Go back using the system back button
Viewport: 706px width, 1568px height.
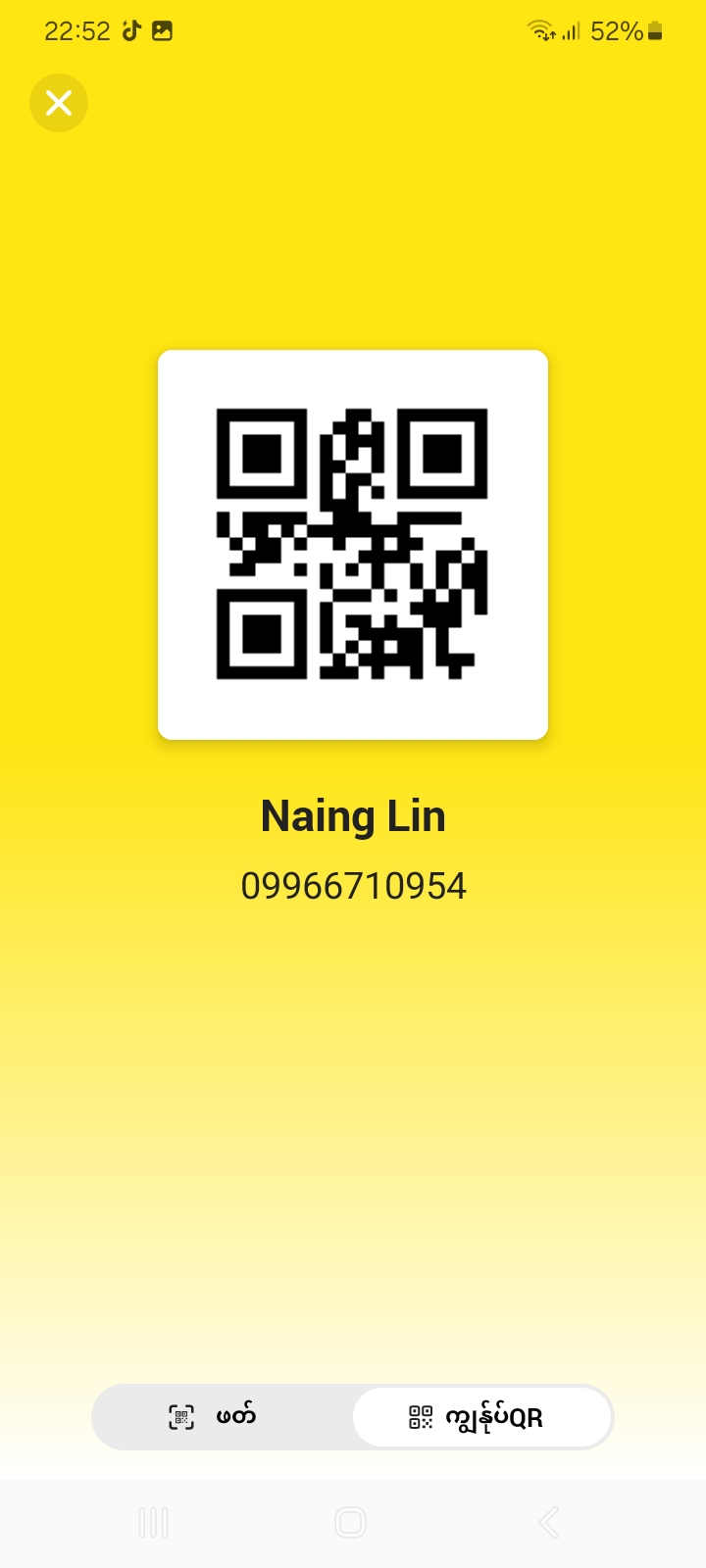click(x=549, y=1522)
